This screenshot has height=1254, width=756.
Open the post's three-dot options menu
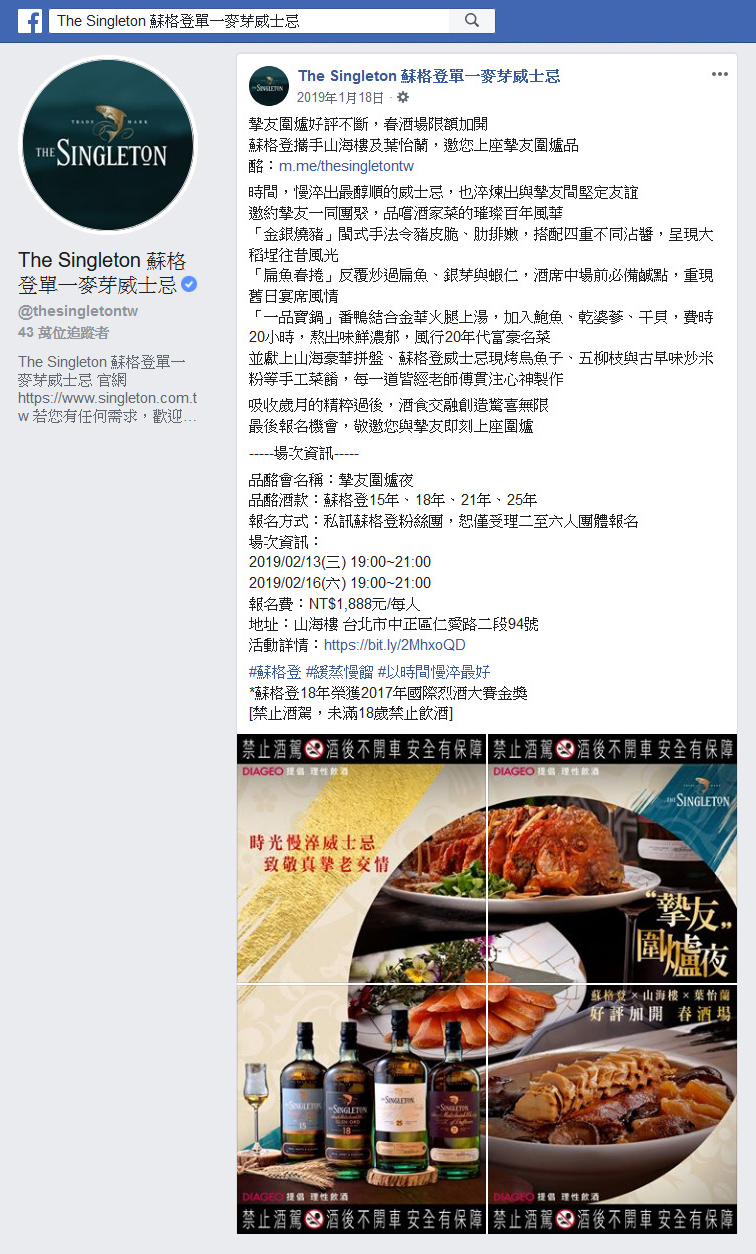pyautogui.click(x=720, y=74)
